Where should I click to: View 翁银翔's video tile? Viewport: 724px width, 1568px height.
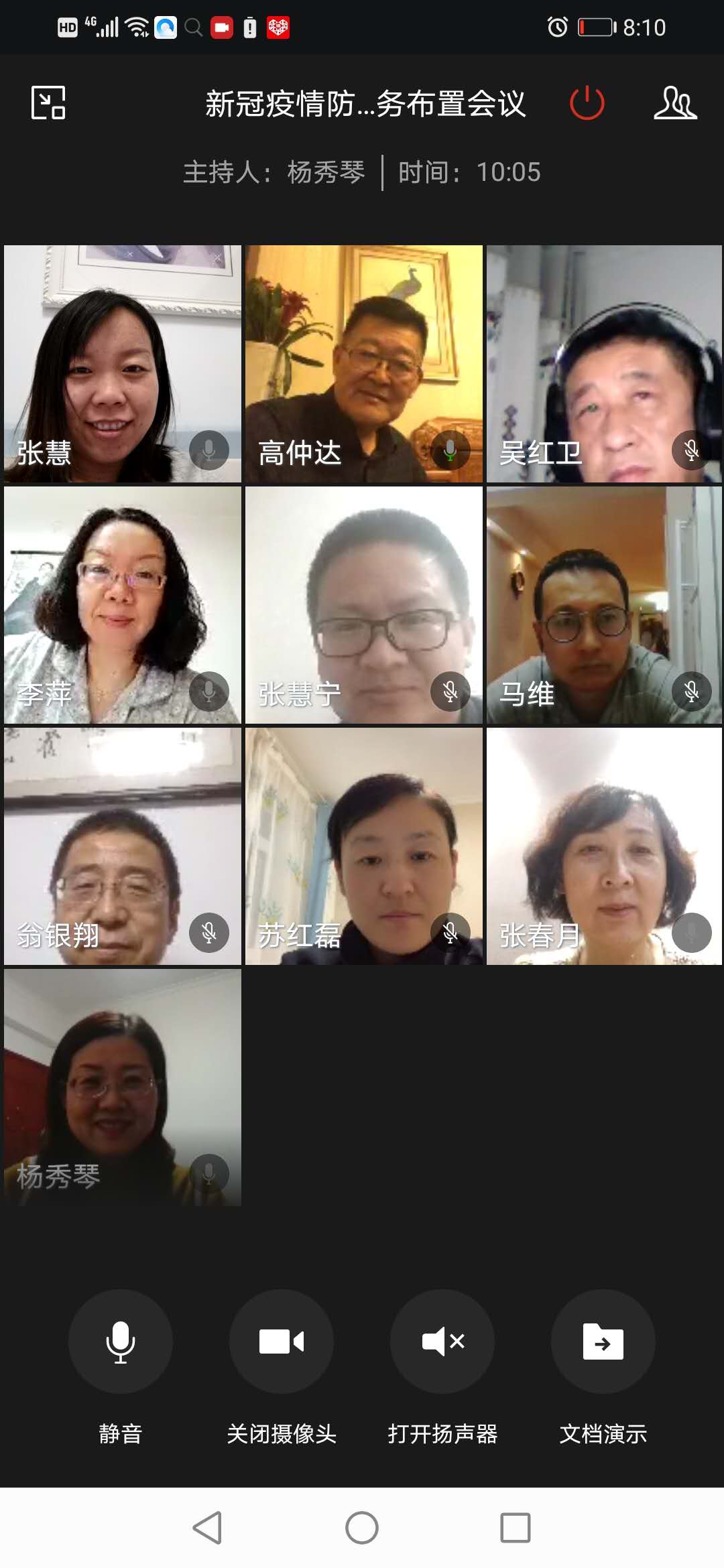[x=123, y=846]
